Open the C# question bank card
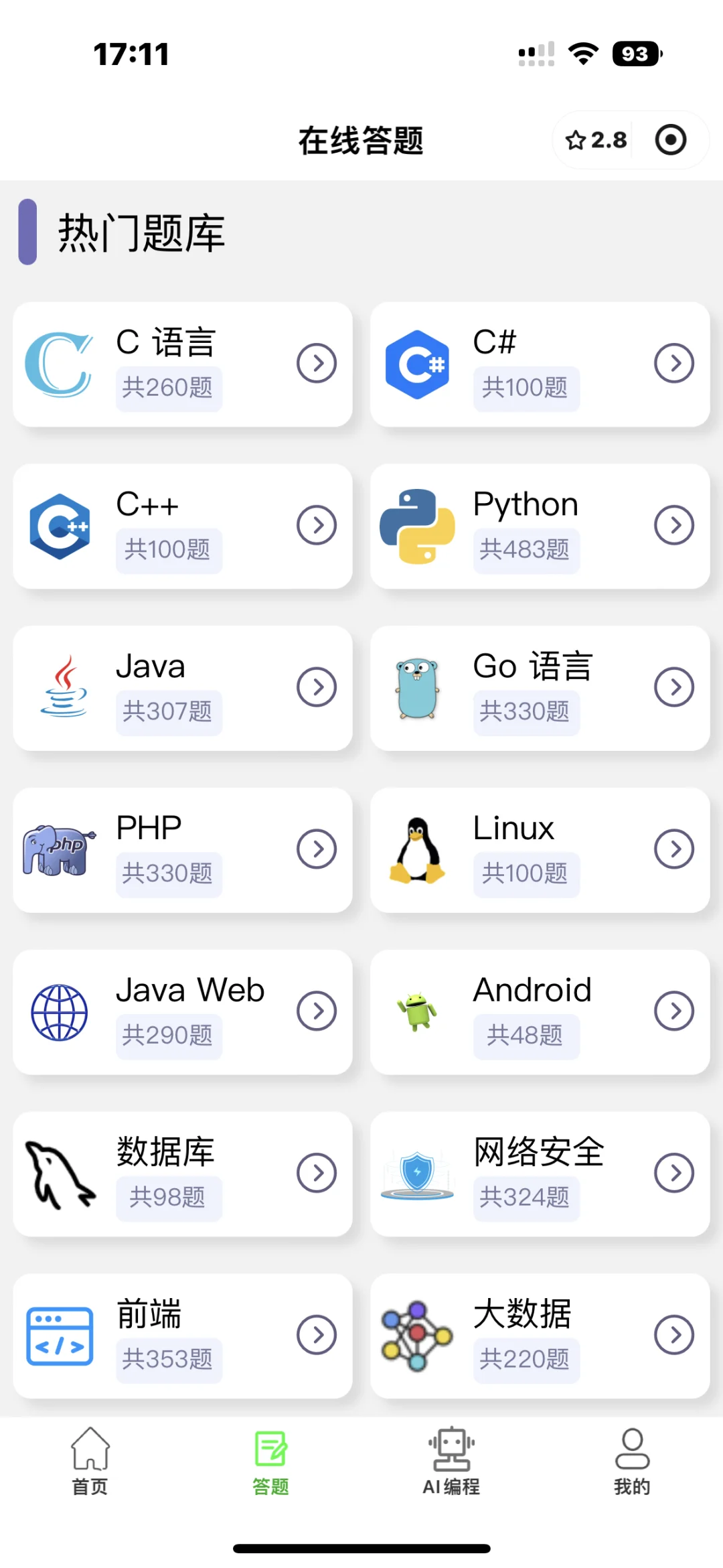 (540, 364)
